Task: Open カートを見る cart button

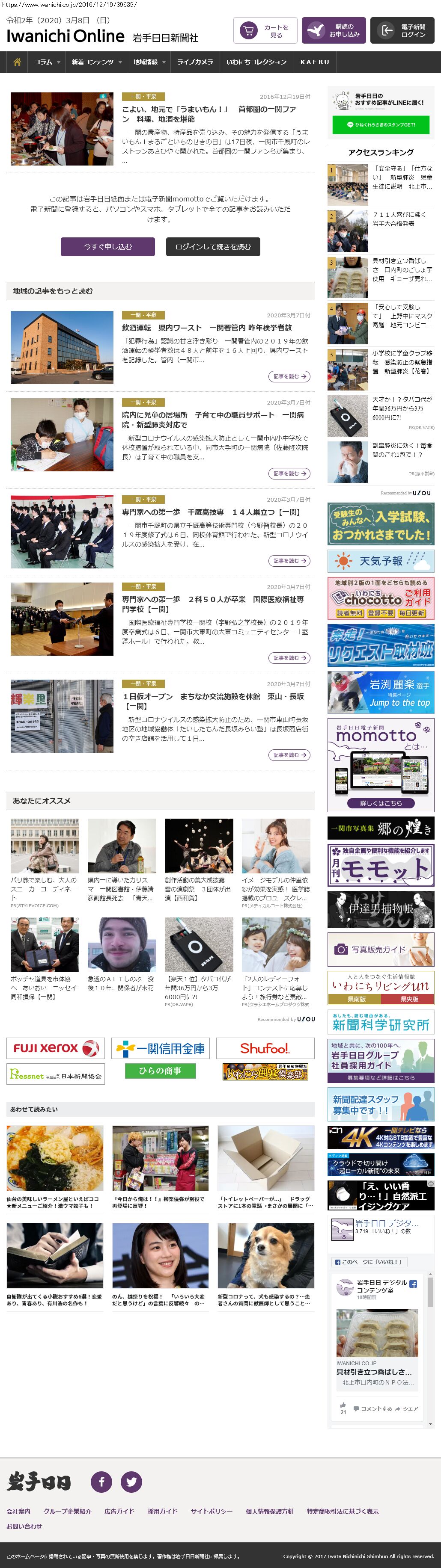Action: (264, 31)
